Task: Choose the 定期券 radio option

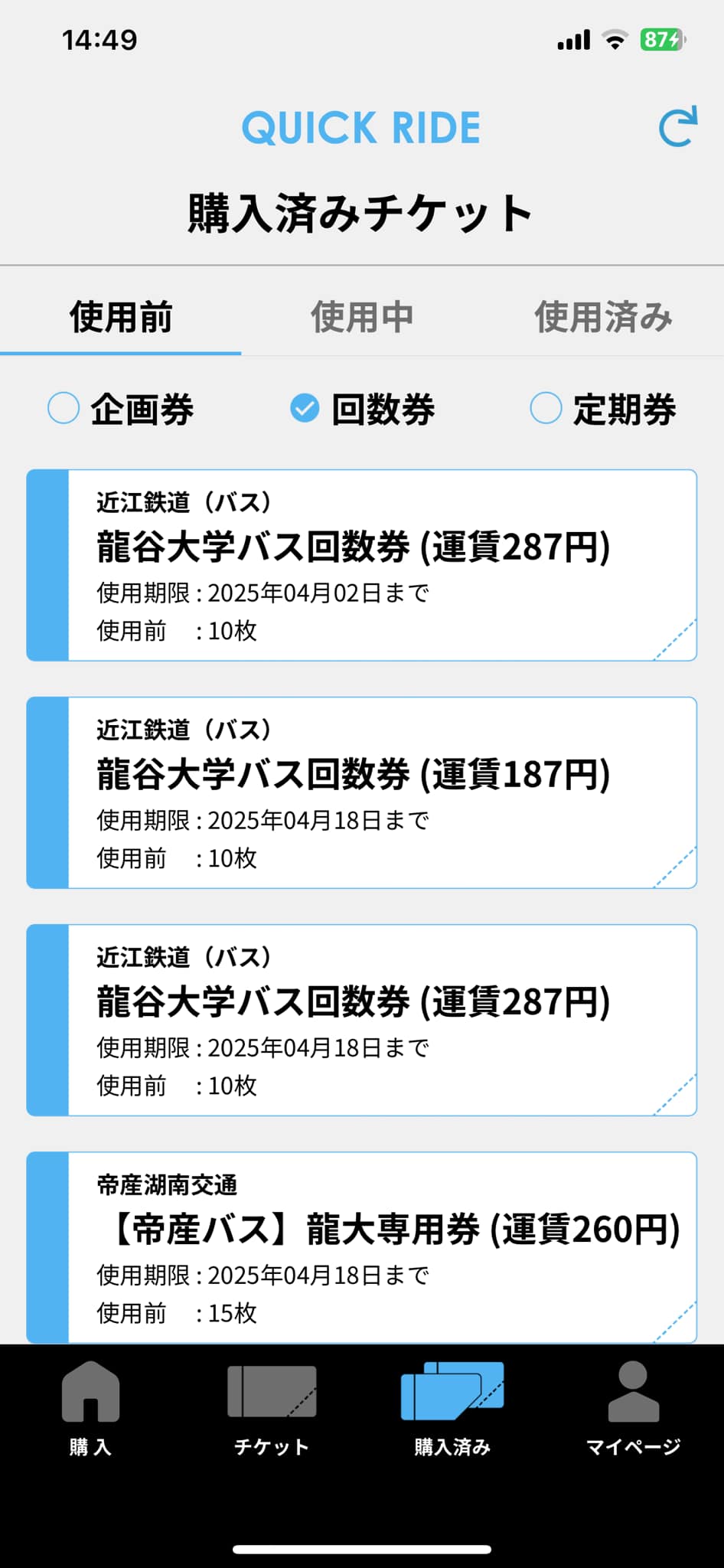Action: coord(603,409)
